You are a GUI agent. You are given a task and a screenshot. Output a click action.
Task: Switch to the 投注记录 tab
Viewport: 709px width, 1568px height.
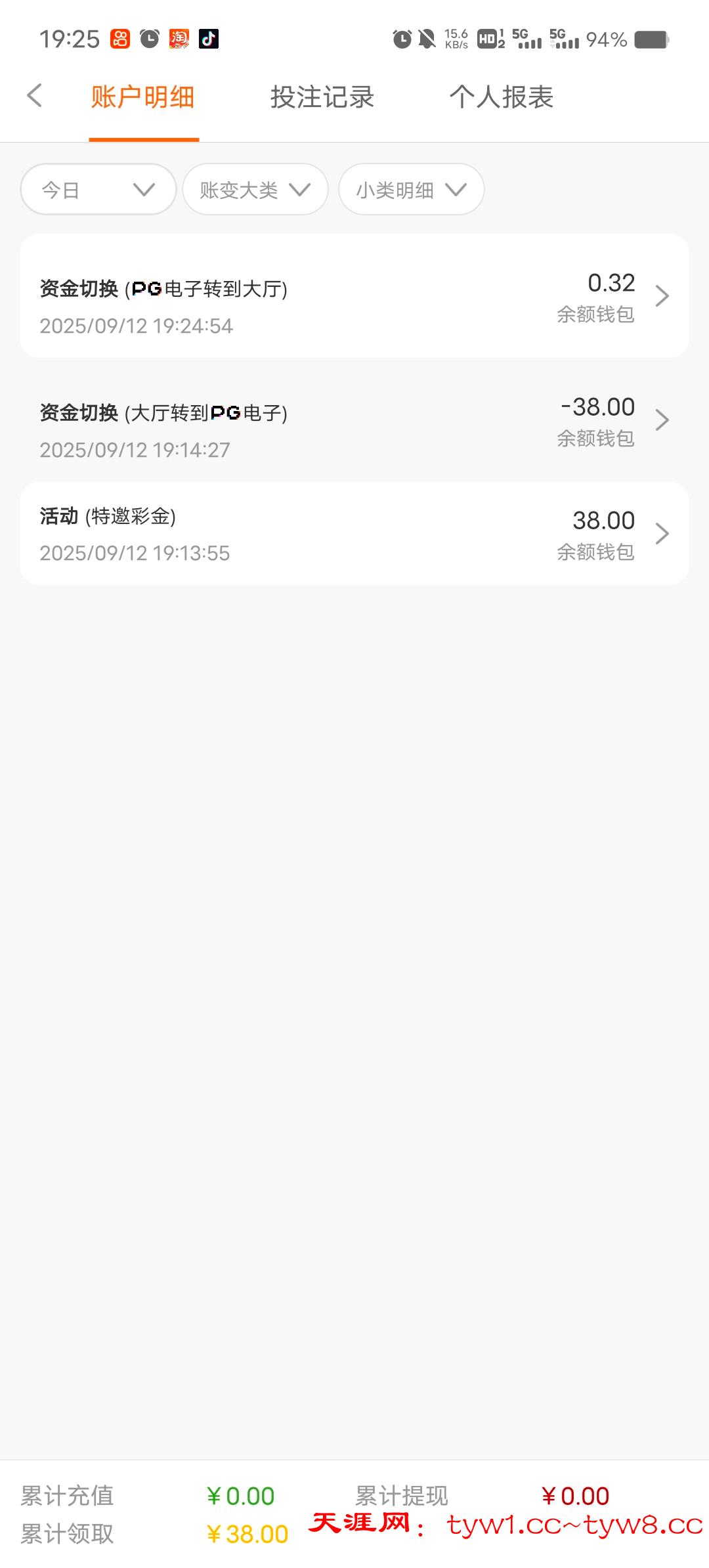[322, 97]
